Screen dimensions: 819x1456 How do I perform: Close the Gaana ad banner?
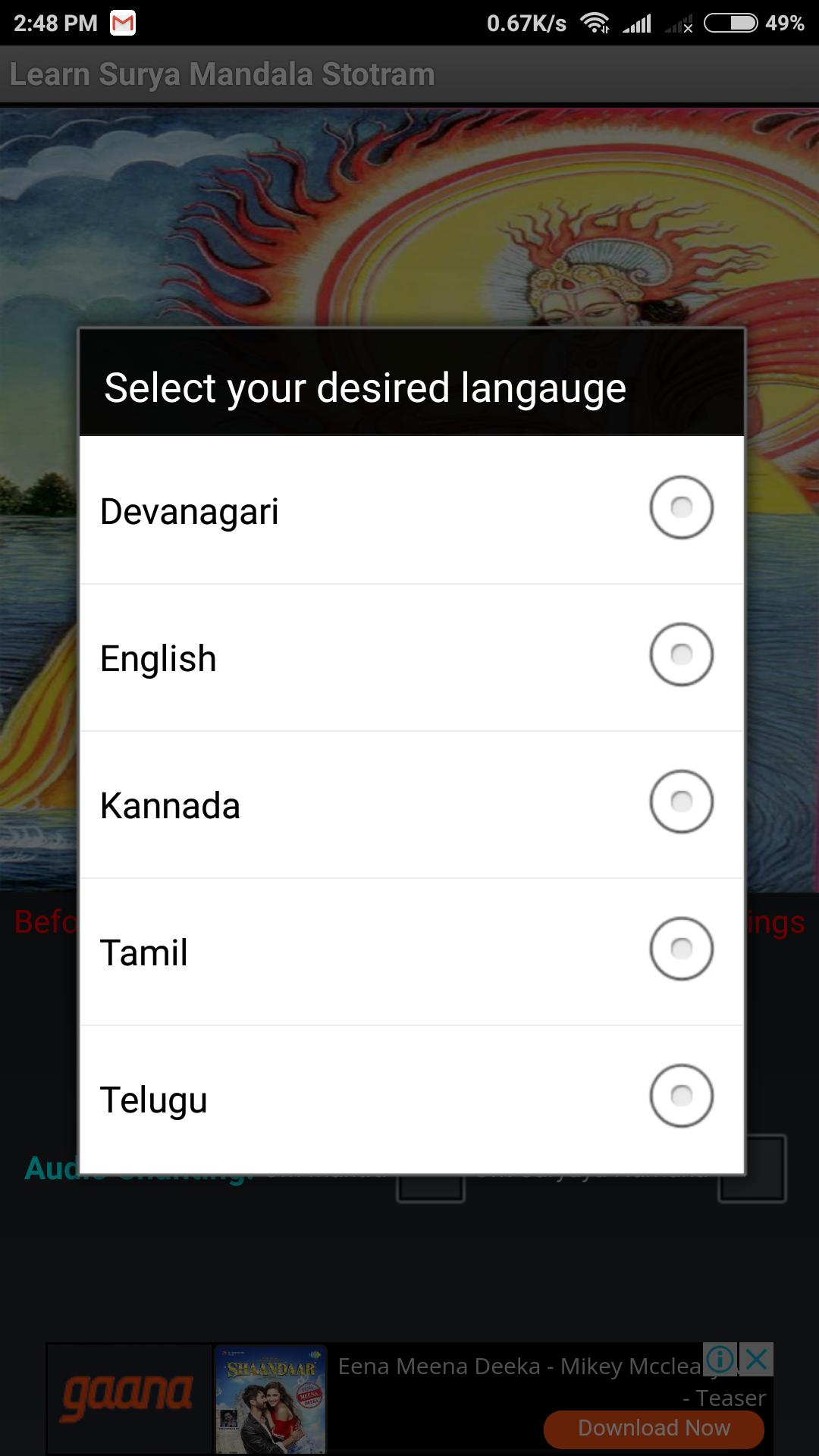[x=756, y=1360]
